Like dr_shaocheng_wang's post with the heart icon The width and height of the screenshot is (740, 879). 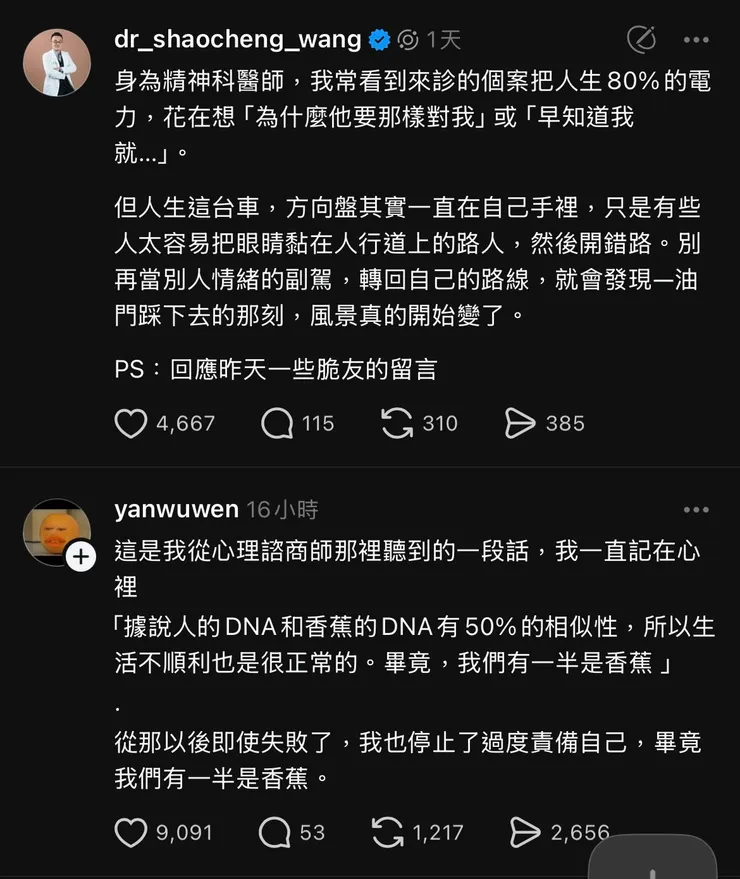point(131,423)
